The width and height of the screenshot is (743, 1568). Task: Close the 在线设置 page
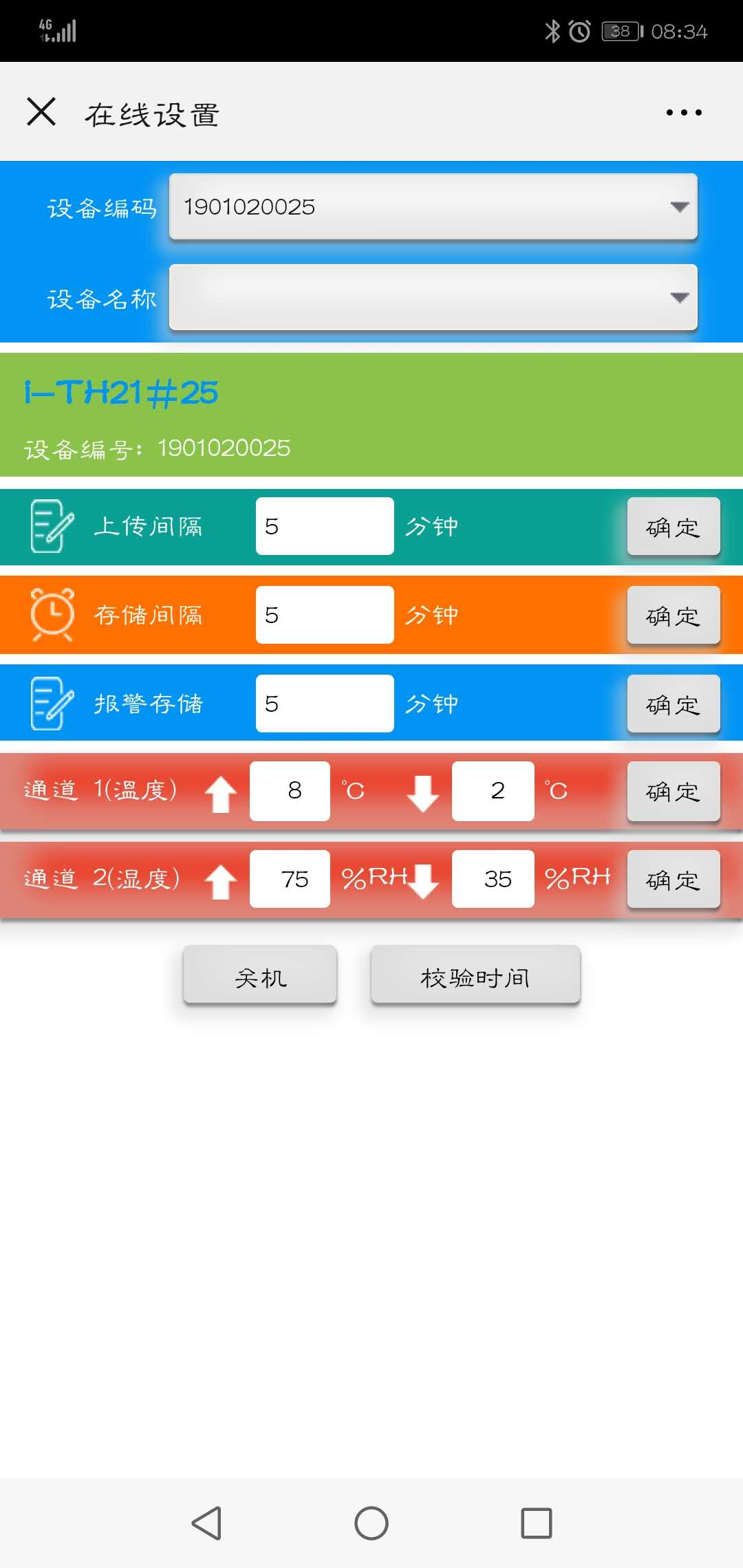pos(41,111)
